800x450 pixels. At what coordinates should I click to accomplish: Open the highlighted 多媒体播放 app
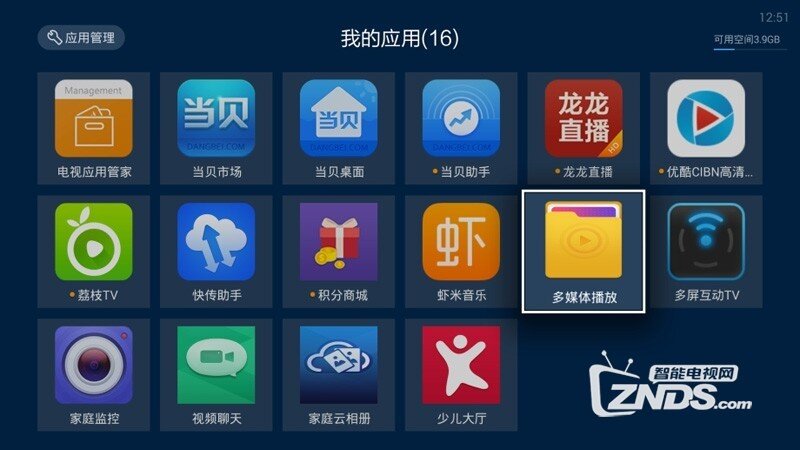click(x=584, y=251)
